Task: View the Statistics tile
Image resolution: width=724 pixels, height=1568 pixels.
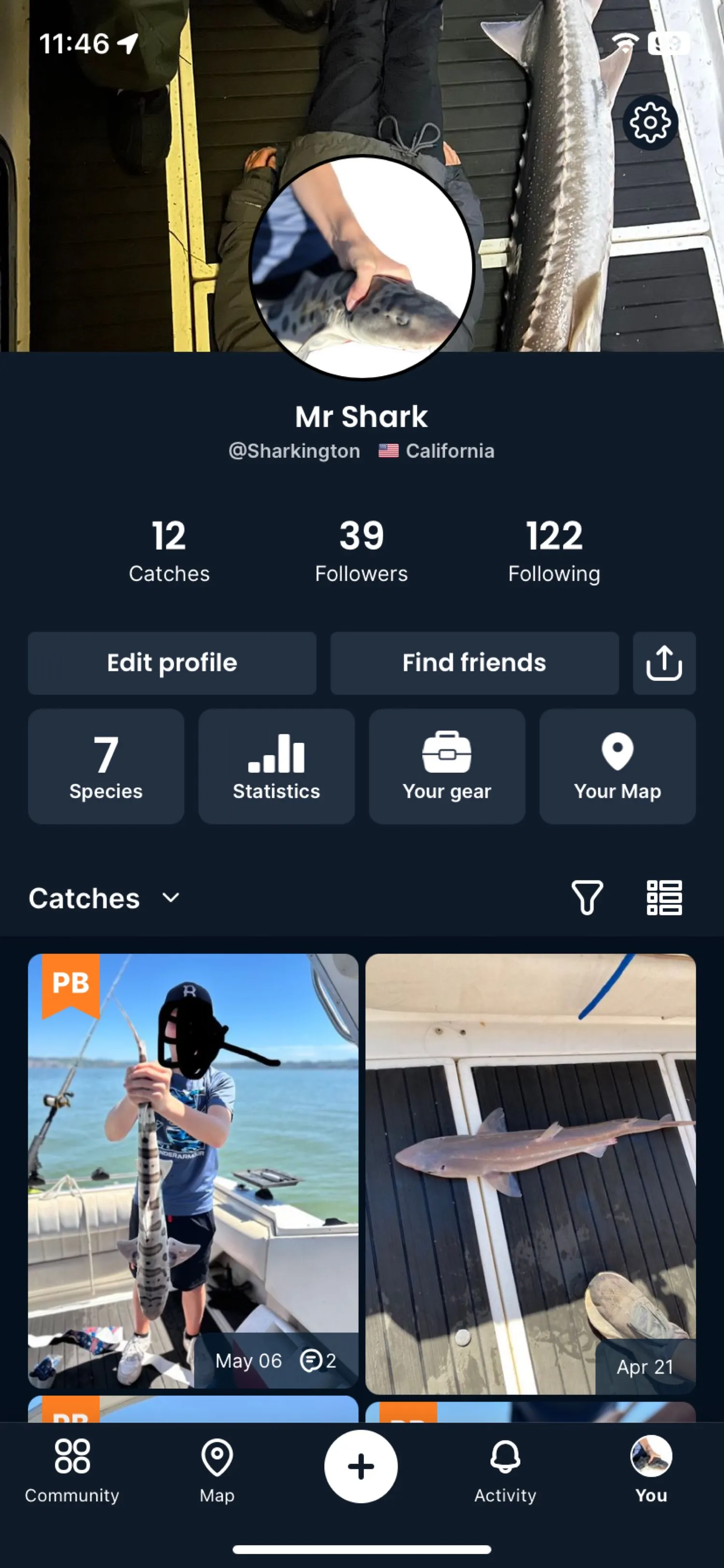Action: pyautogui.click(x=276, y=766)
